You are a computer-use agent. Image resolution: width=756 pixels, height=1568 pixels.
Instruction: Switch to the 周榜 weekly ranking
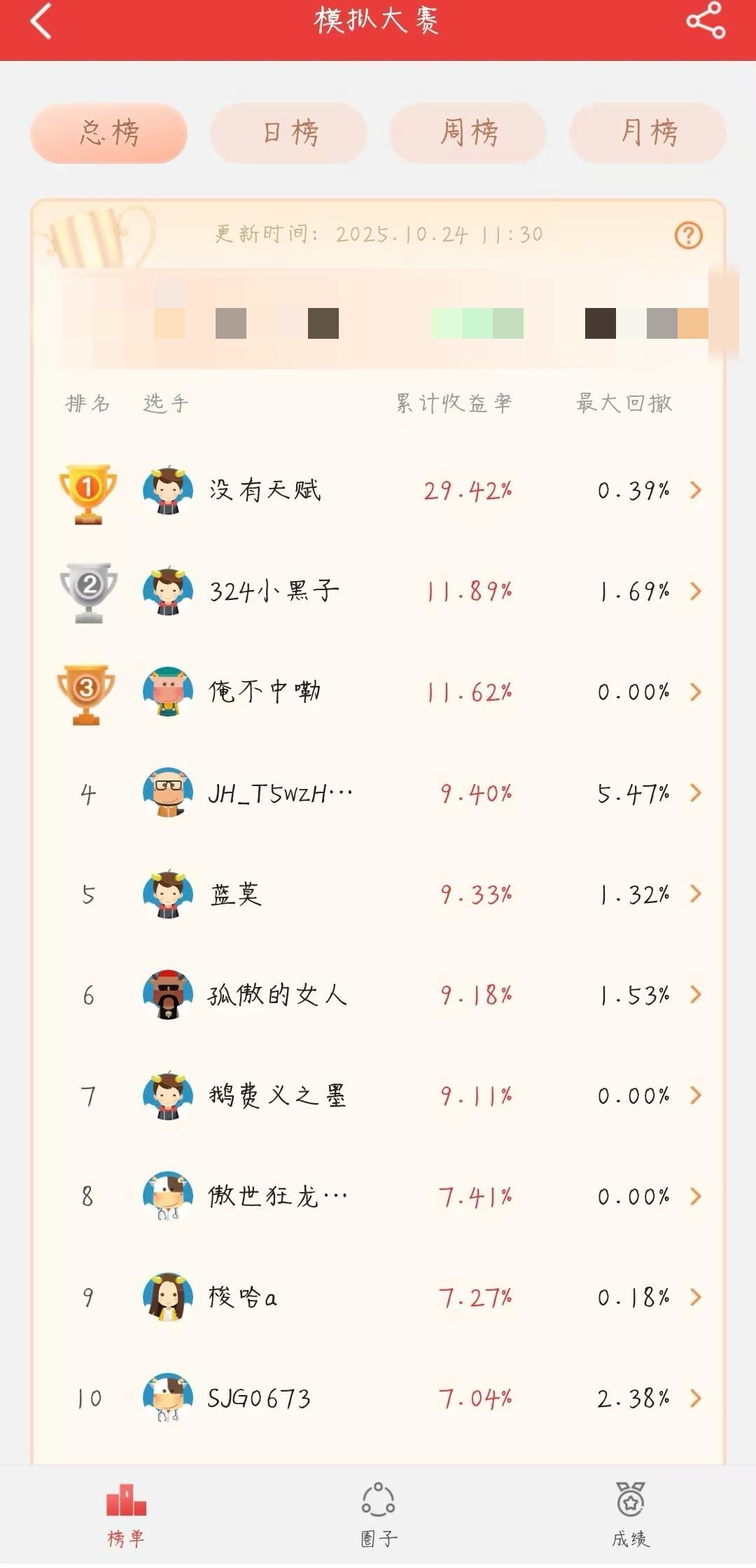[x=468, y=133]
